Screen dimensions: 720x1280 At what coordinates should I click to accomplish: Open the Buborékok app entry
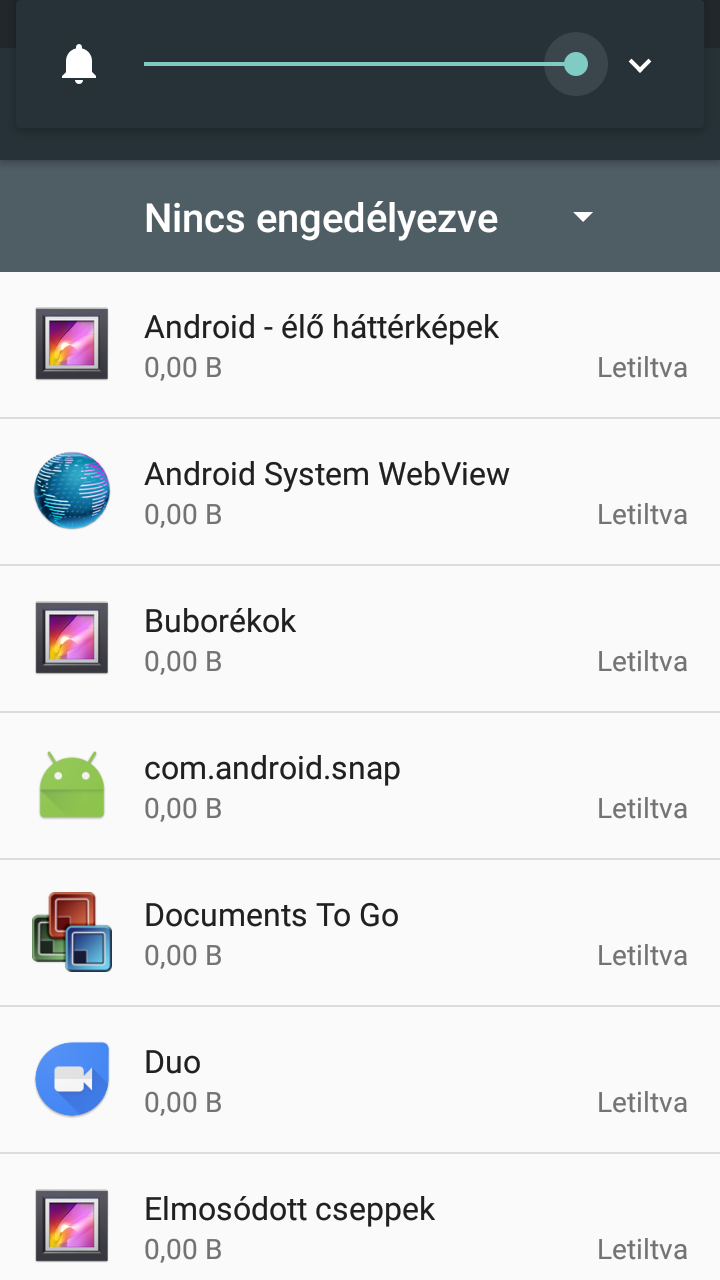(360, 639)
